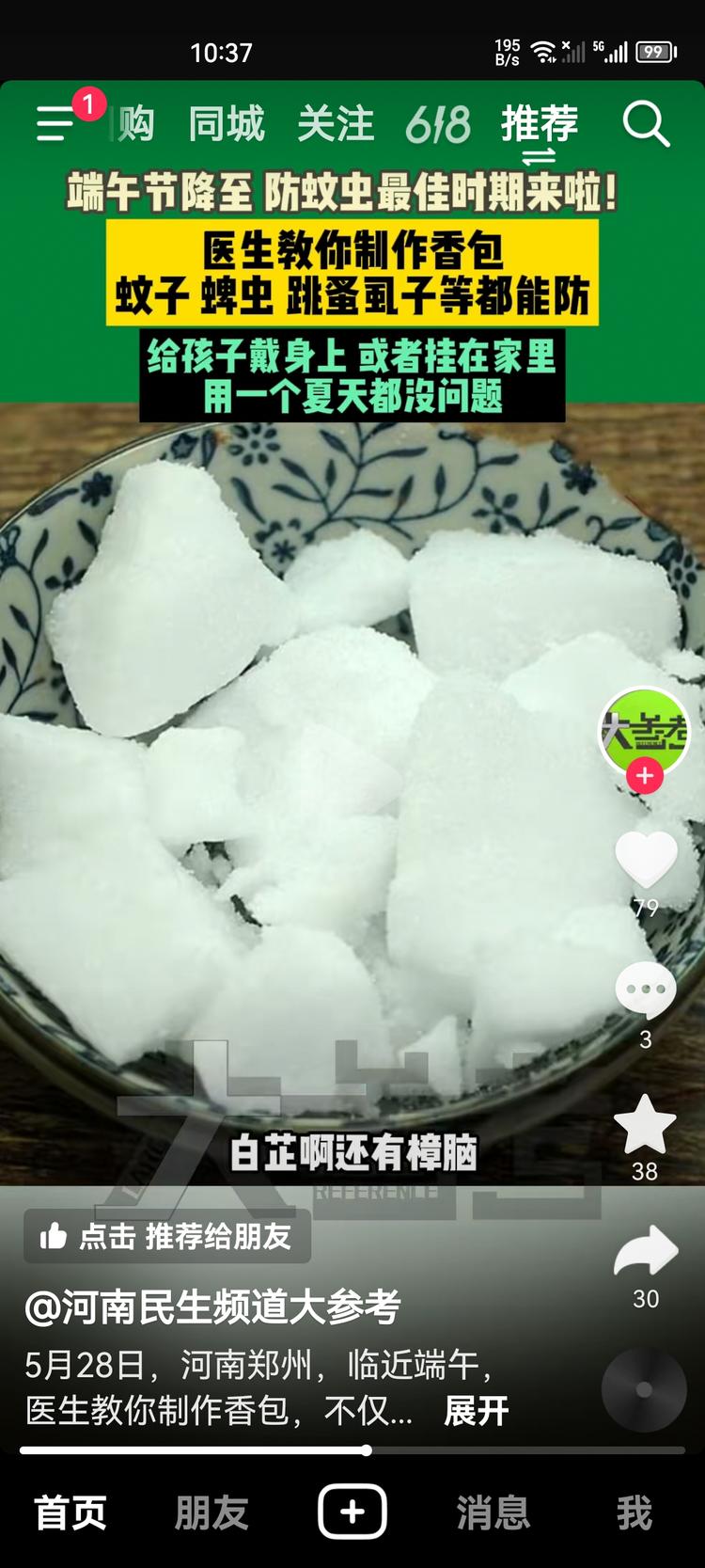Open the hamburger menu with notification badge
705x1568 pixels.
coord(58,123)
